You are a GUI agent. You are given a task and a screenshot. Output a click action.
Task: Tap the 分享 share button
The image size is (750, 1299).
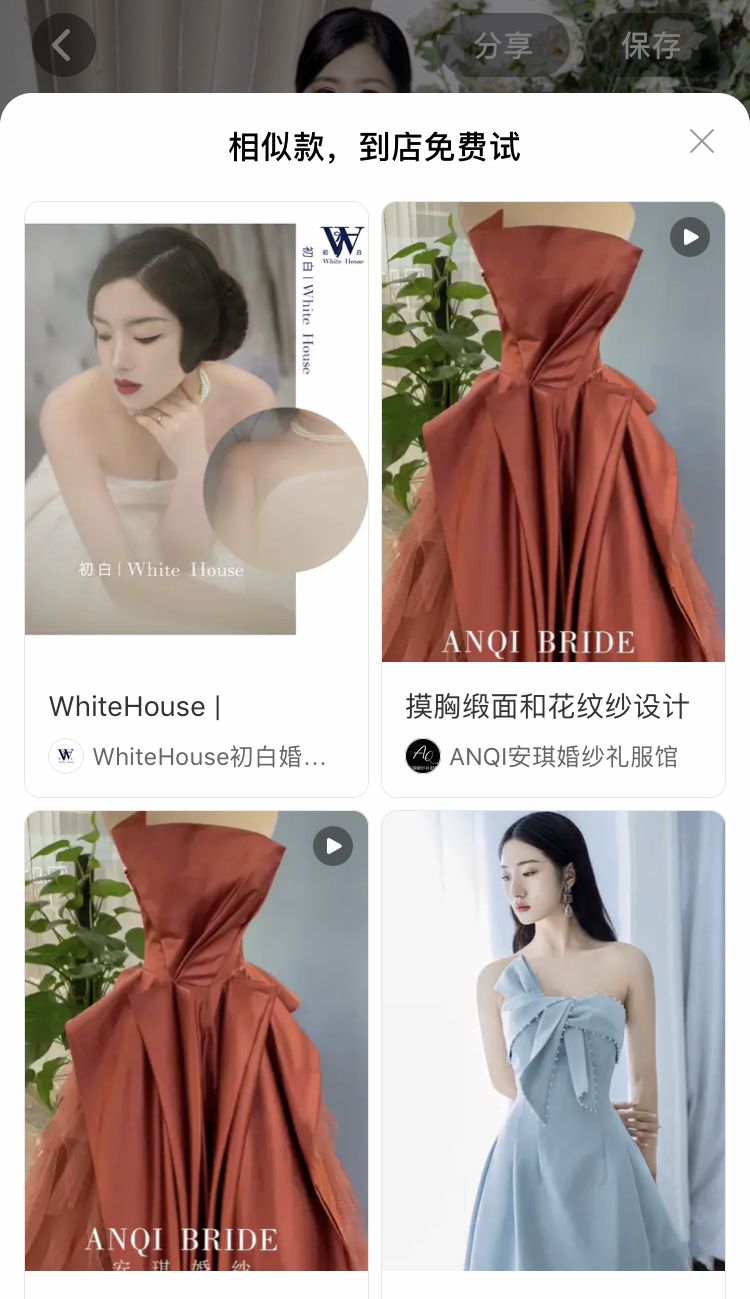click(503, 46)
